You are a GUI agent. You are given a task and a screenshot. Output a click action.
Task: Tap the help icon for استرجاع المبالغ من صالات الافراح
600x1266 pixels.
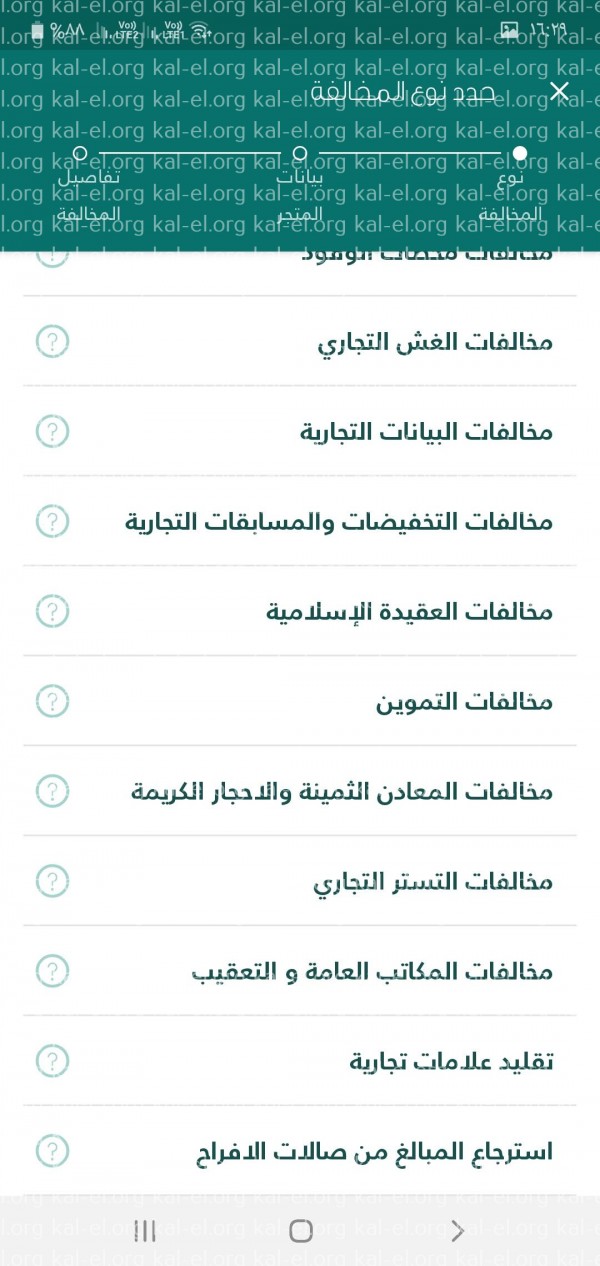(52, 1152)
